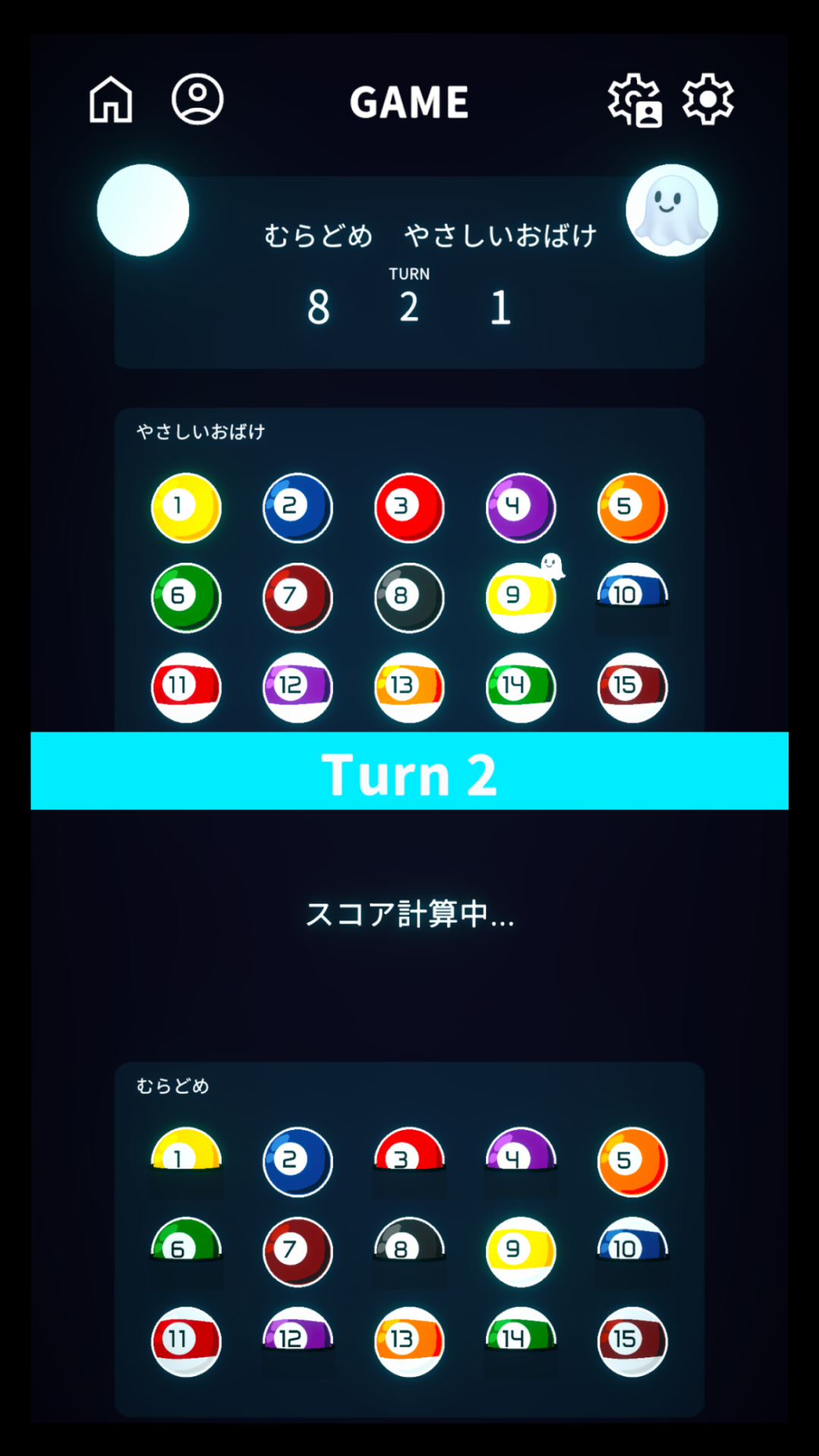Choose ball 13 in むらどめ's panel
819x1456 pixels.
point(409,1341)
